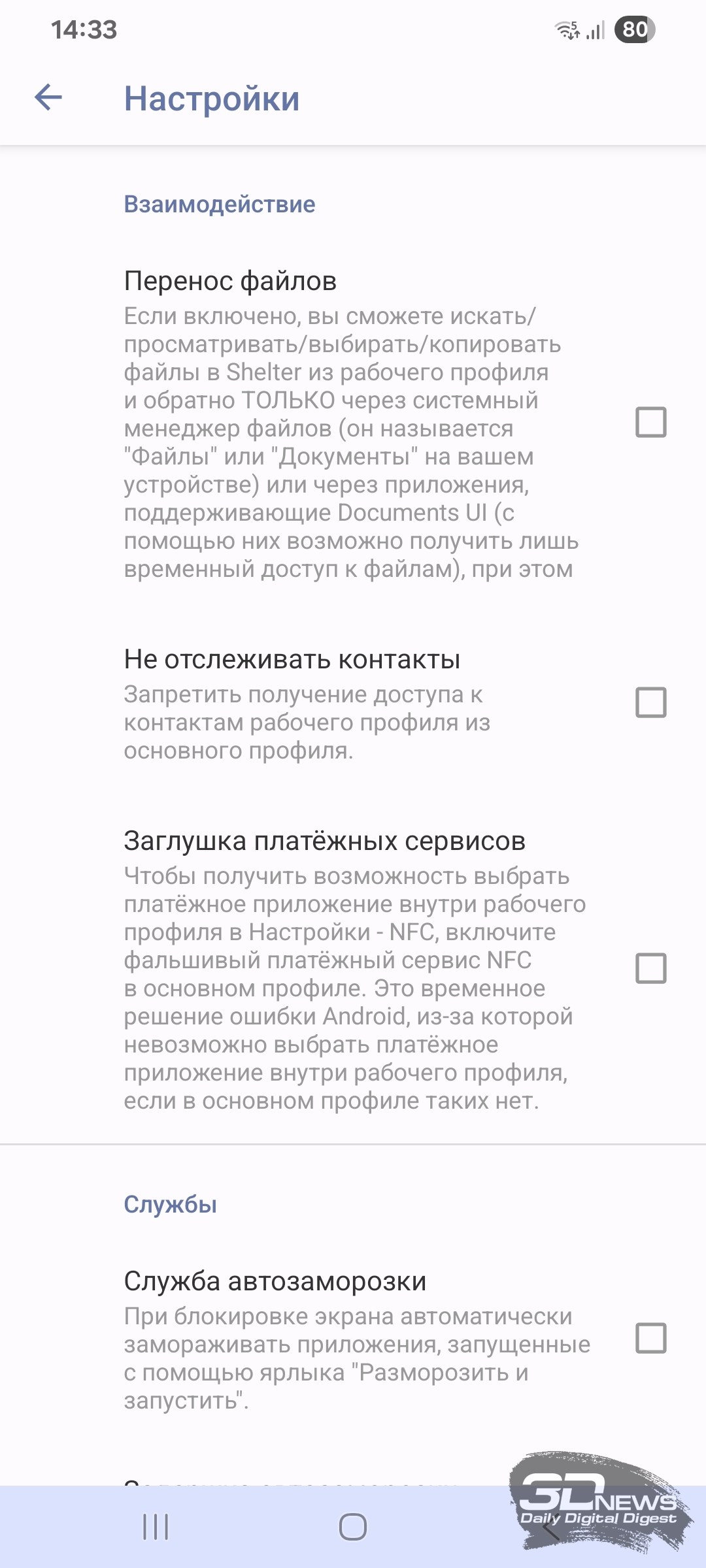Tap the system home button
The height and width of the screenshot is (1568, 706).
click(353, 1527)
